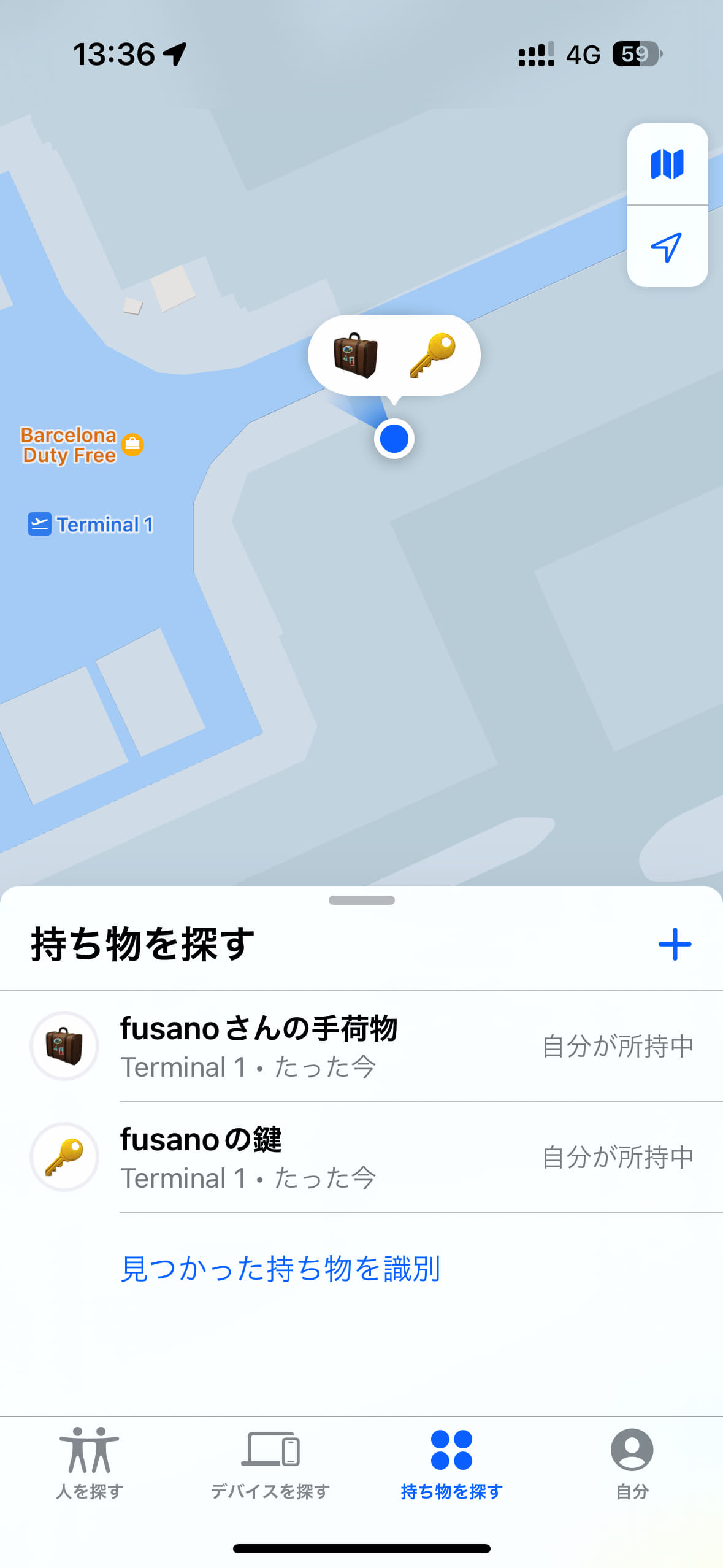This screenshot has height=1568, width=723.
Task: Tap the sheet drag handle to expand panel
Action: (x=361, y=901)
